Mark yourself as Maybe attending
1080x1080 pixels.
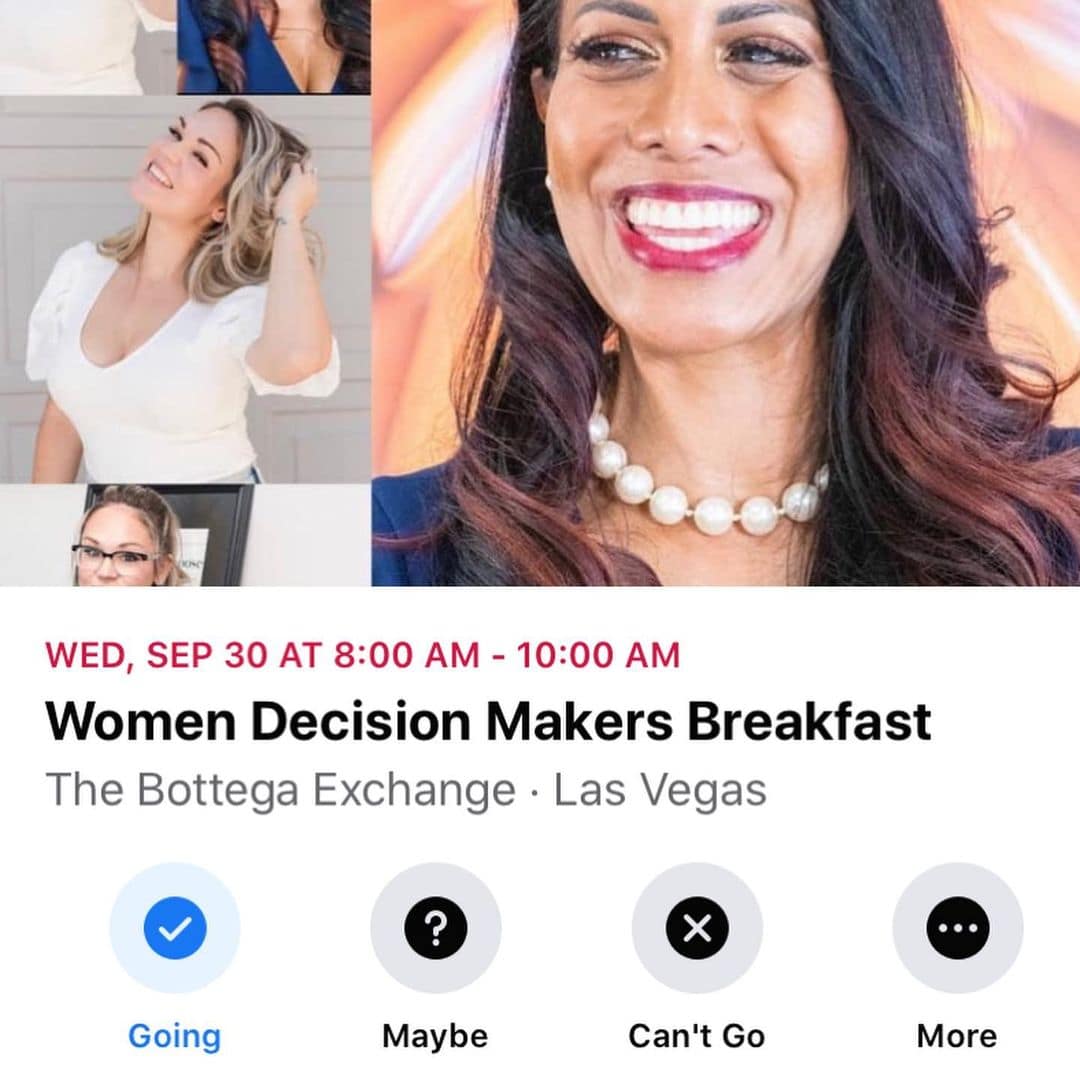click(435, 928)
